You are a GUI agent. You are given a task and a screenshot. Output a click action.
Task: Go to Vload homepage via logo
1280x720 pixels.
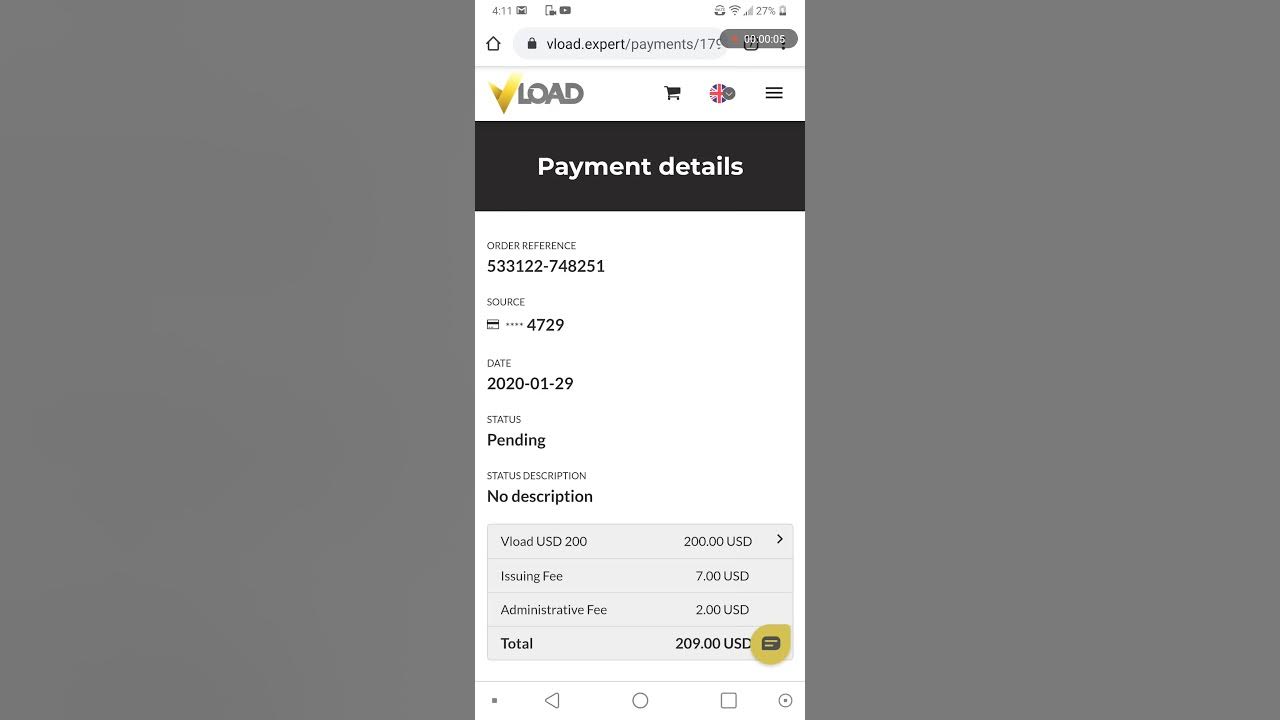click(x=536, y=93)
